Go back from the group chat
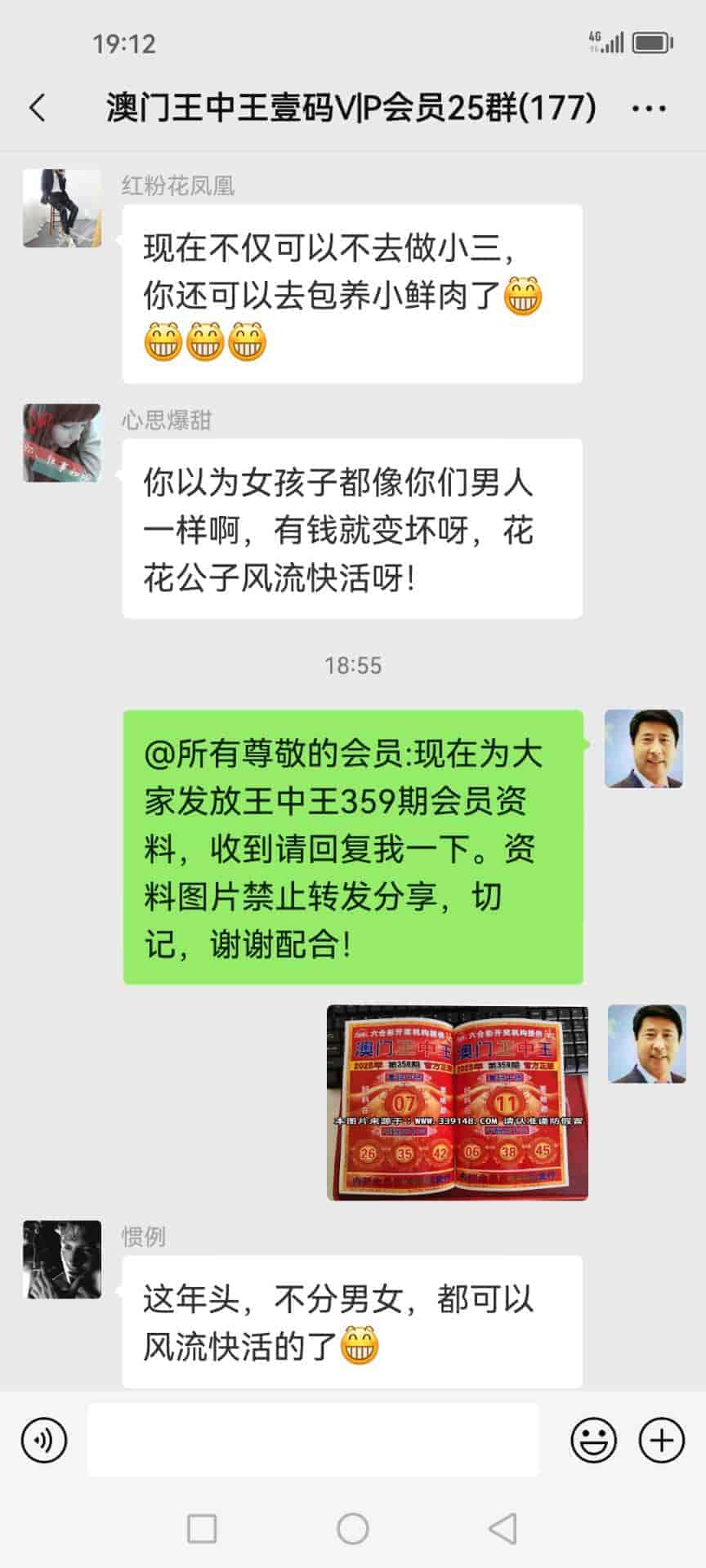The height and width of the screenshot is (1568, 706). pos(38,108)
